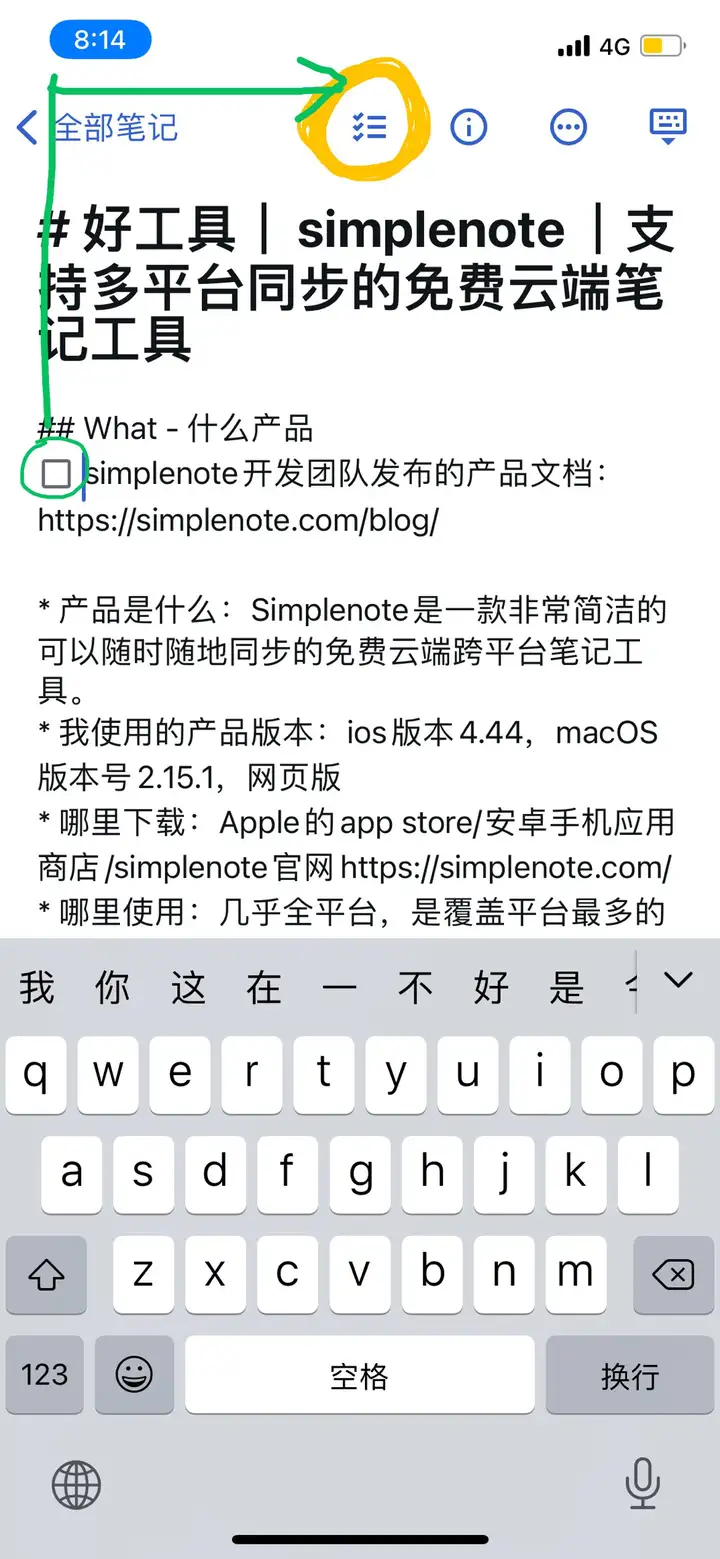Screen dimensions: 720x1559
Task: Switch input language with the globe key
Action: pyautogui.click(x=76, y=1484)
